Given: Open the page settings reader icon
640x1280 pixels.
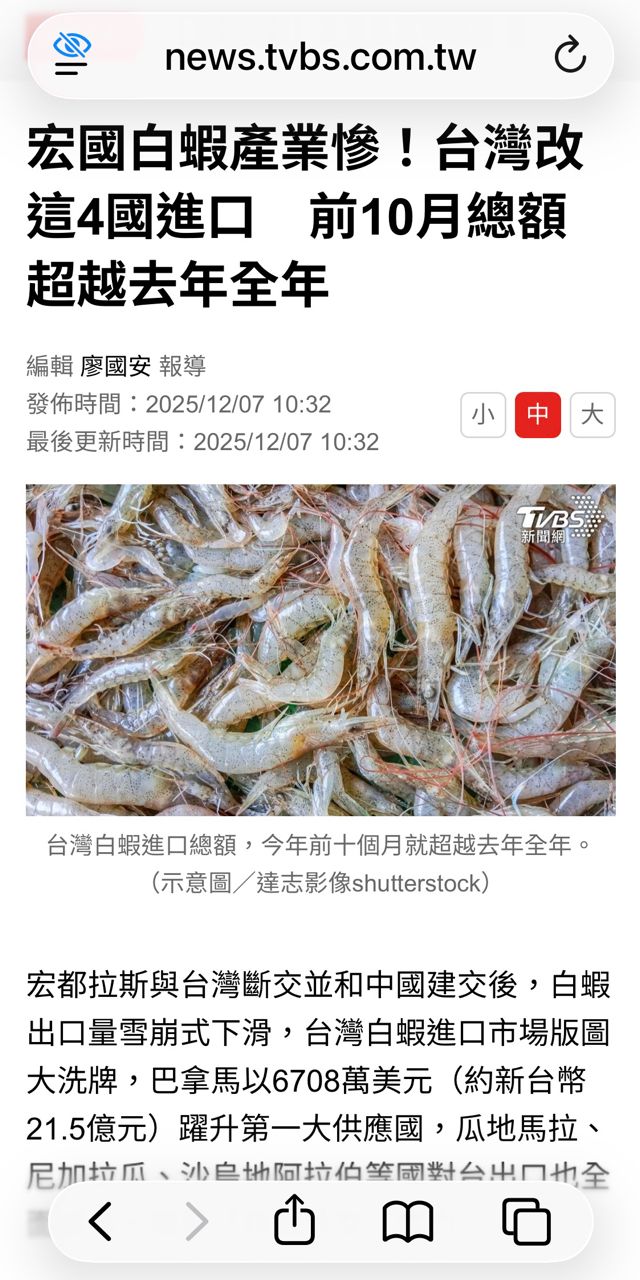Looking at the screenshot, I should 71,54.
